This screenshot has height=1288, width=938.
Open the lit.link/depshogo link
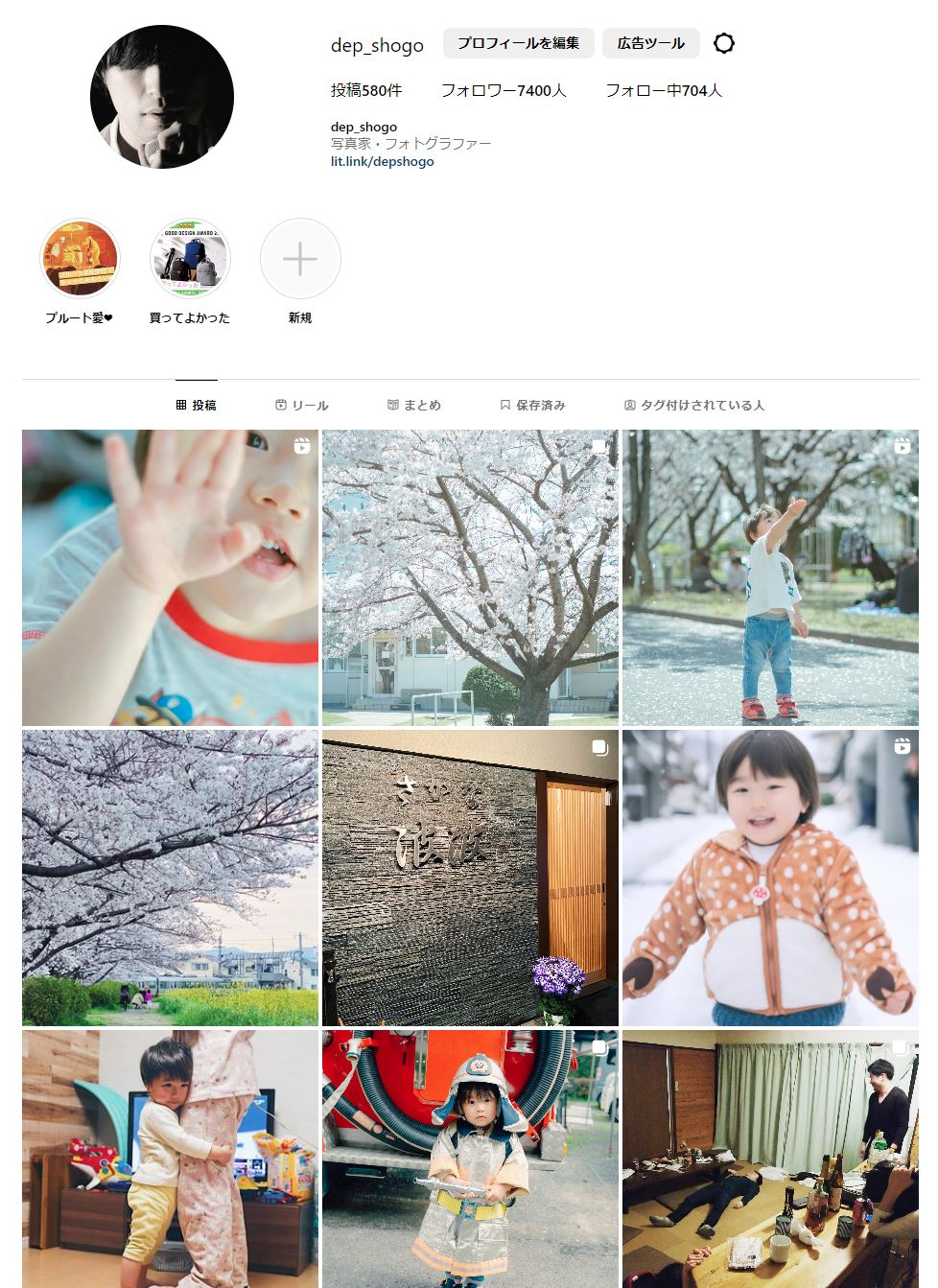click(x=382, y=161)
